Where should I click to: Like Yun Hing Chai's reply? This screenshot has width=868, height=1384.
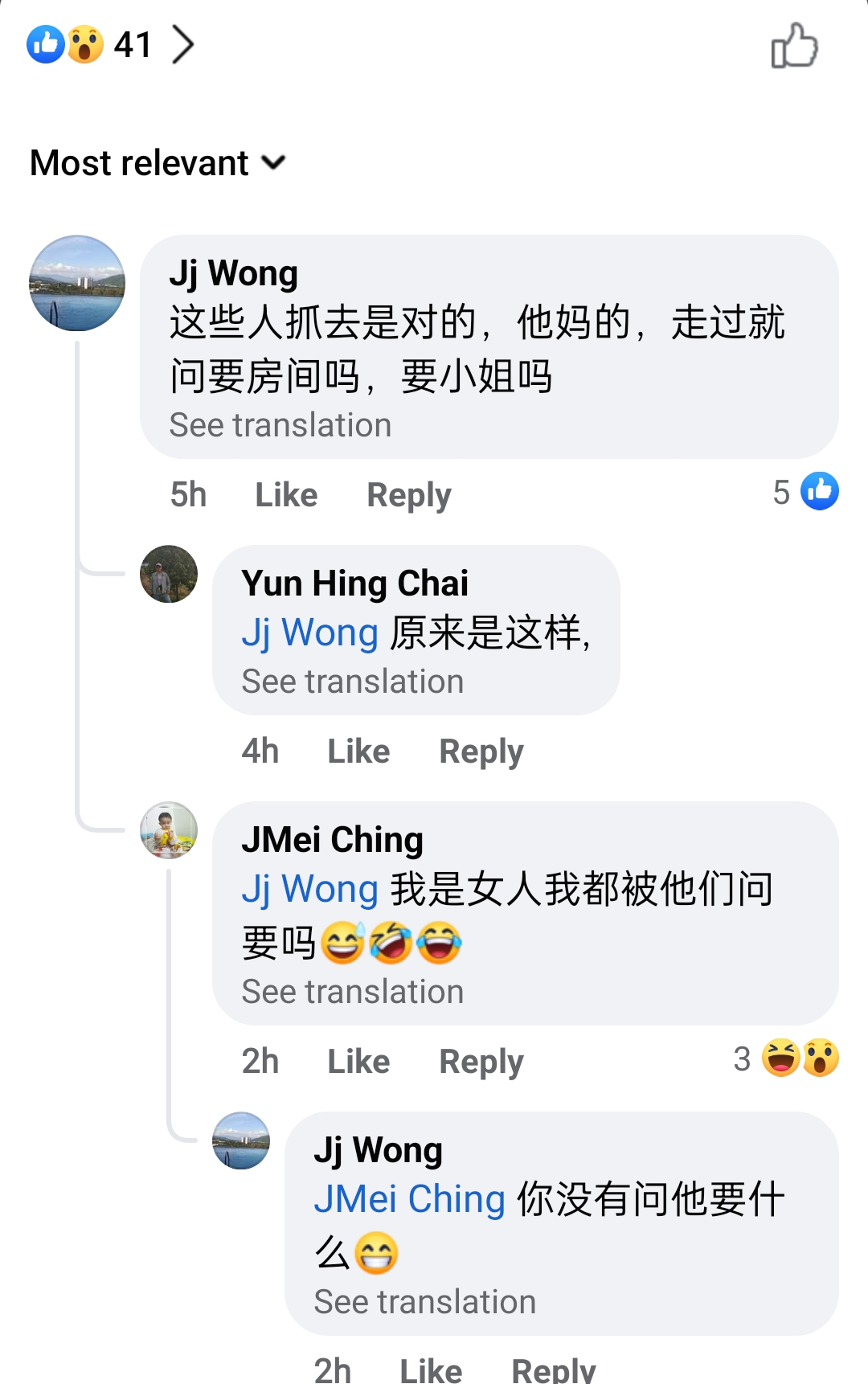tap(358, 751)
